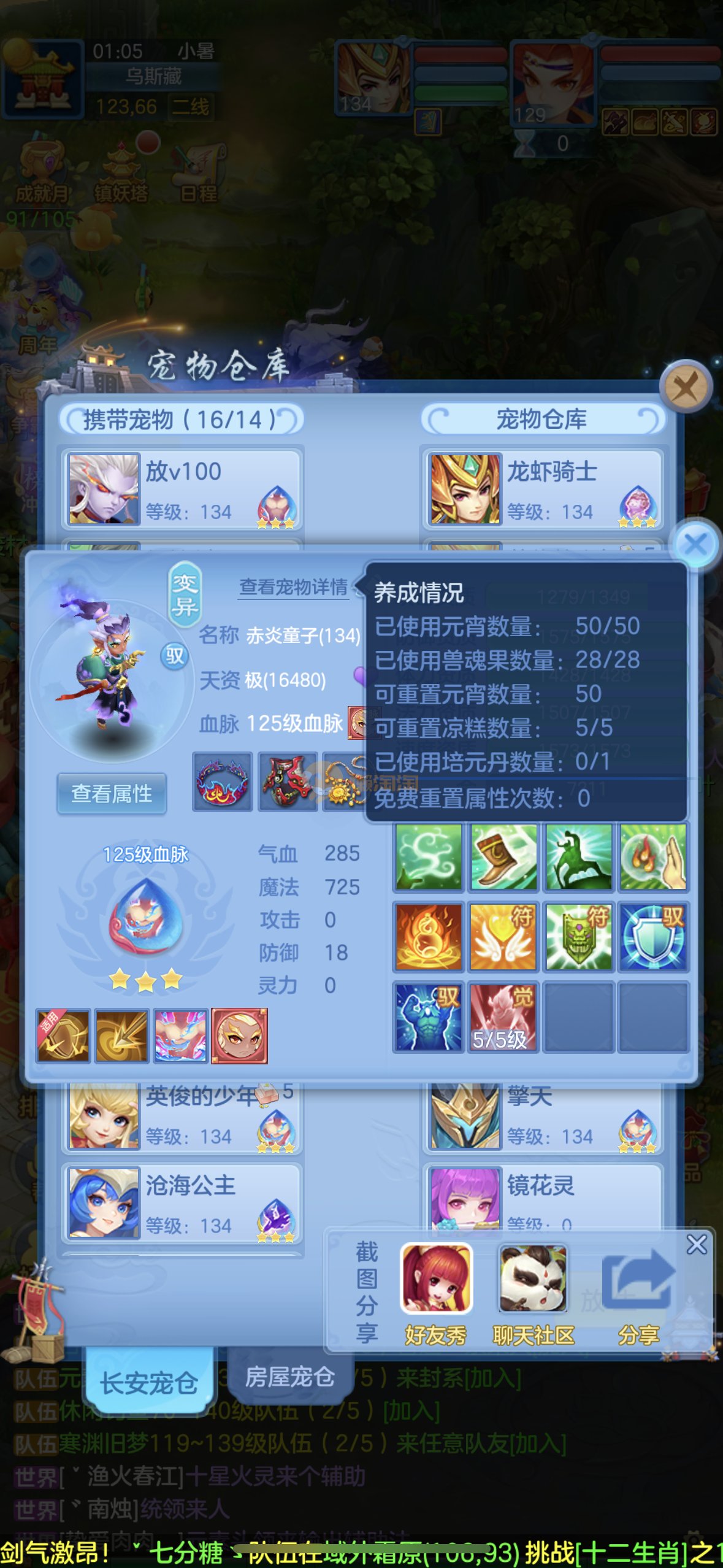The width and height of the screenshot is (723, 1568).
Task: View the 5/5级 awakening skill icon
Action: coord(502,1017)
